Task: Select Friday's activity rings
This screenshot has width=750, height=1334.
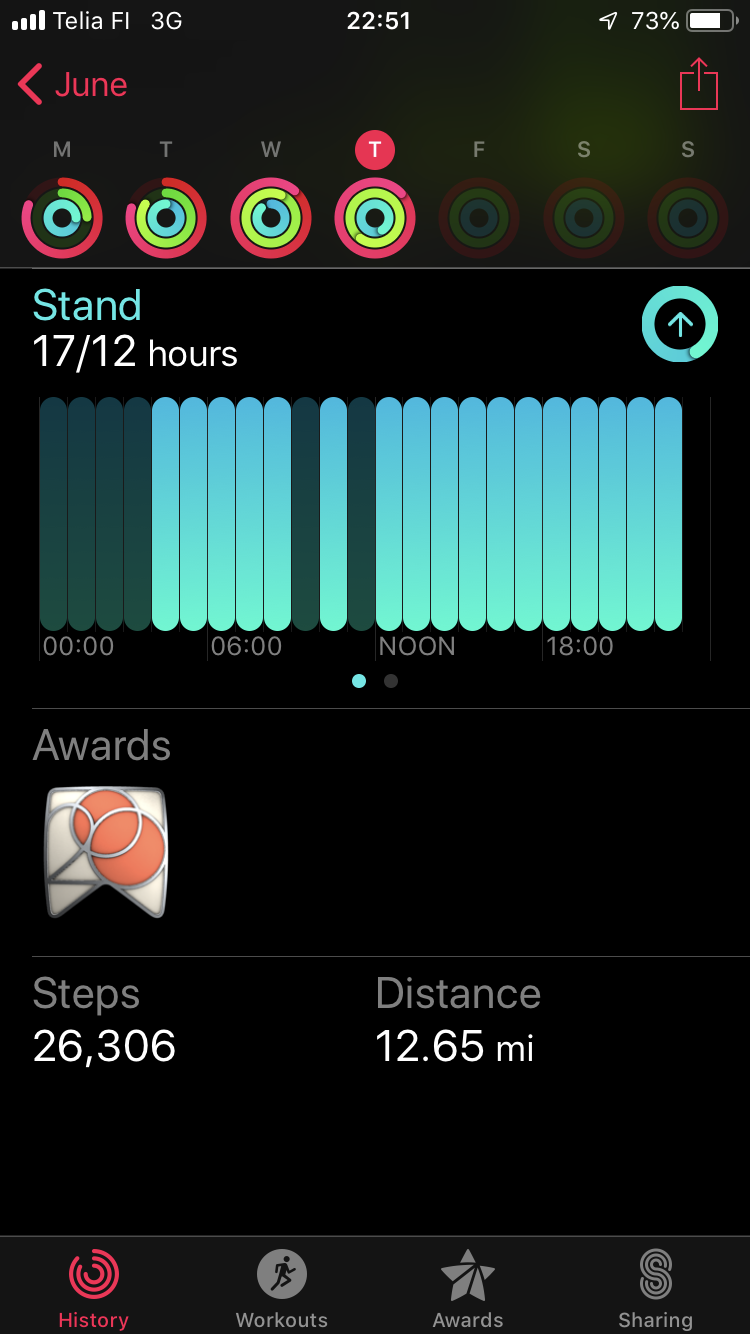Action: [479, 217]
